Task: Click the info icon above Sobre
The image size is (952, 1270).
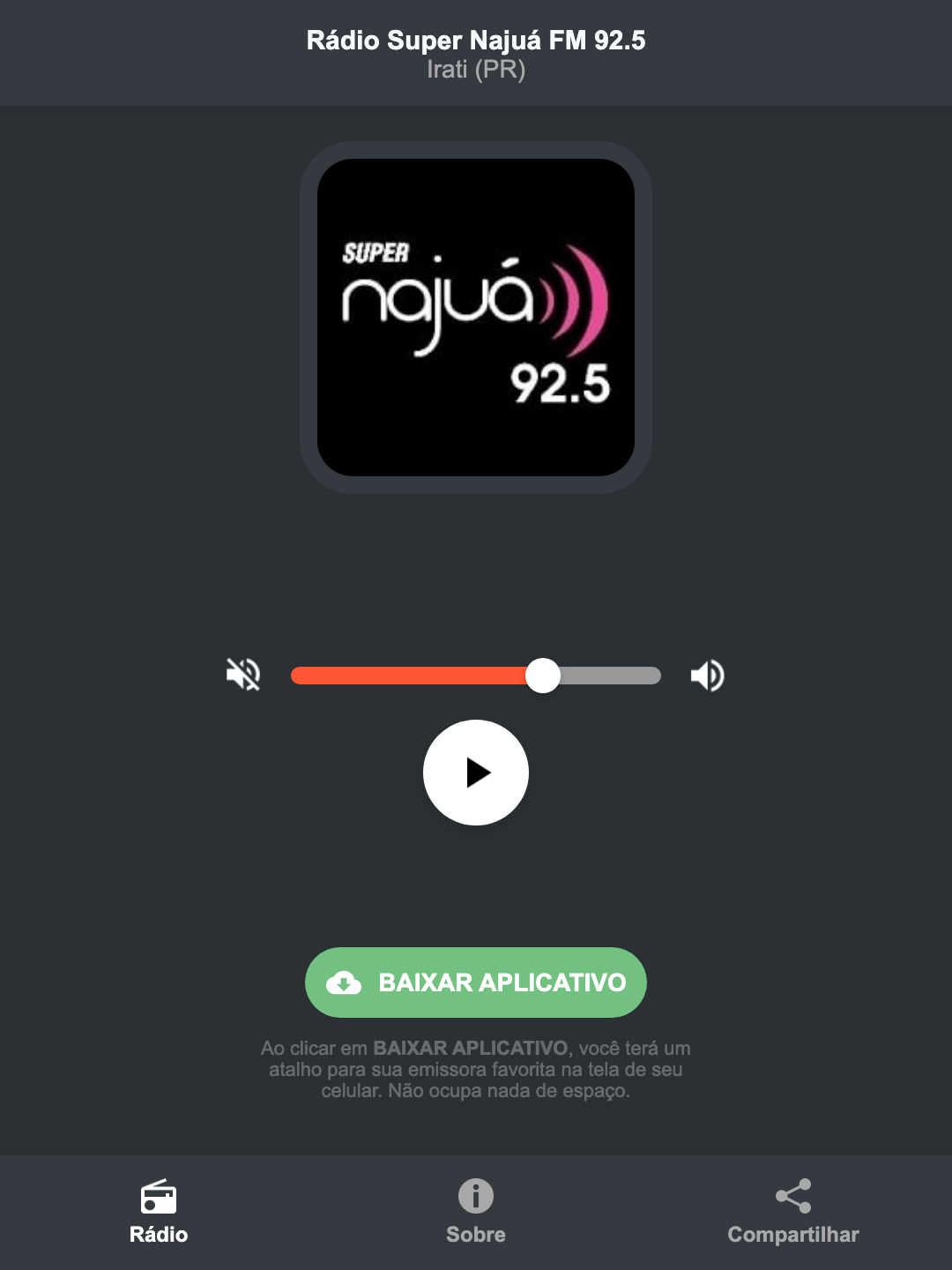Action: [x=475, y=1198]
